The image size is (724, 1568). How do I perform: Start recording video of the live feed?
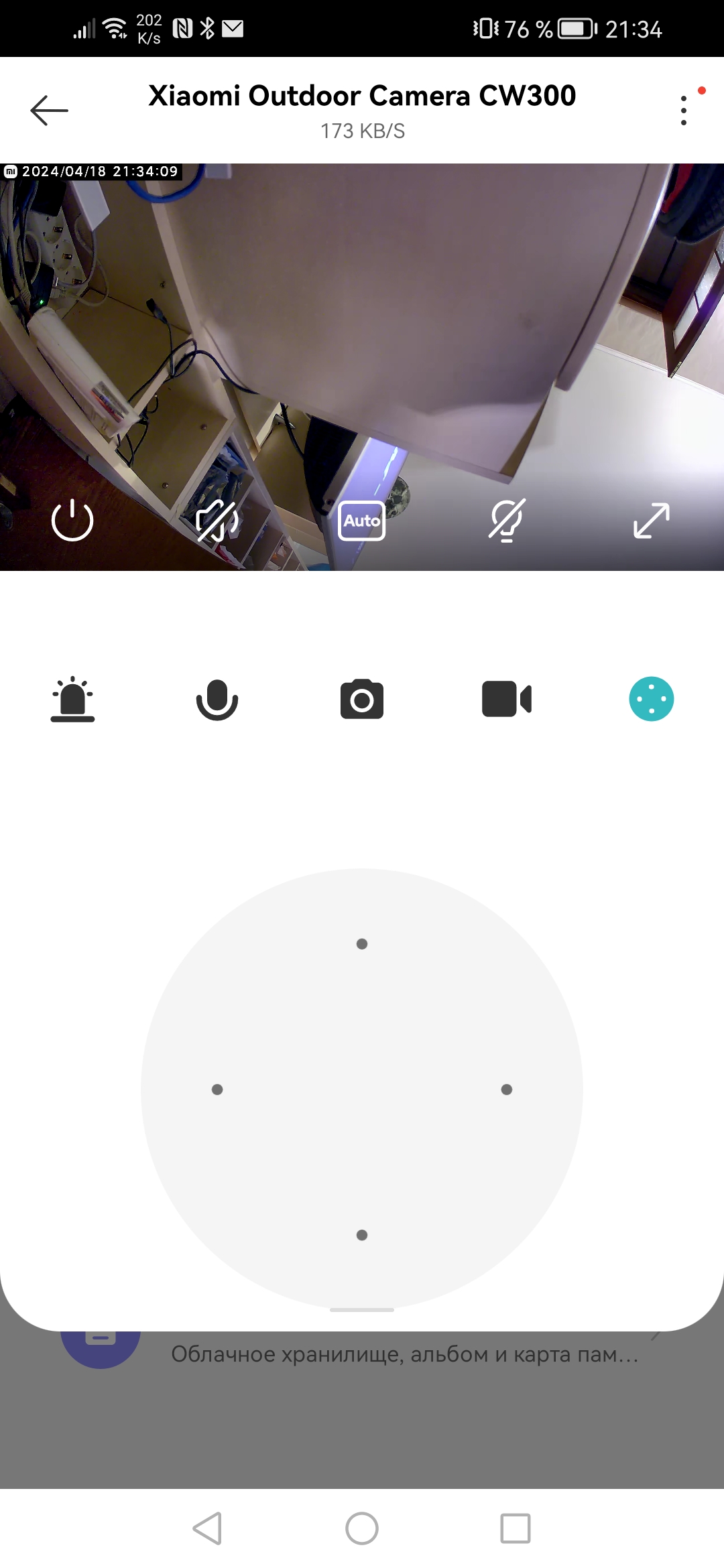pos(507,700)
